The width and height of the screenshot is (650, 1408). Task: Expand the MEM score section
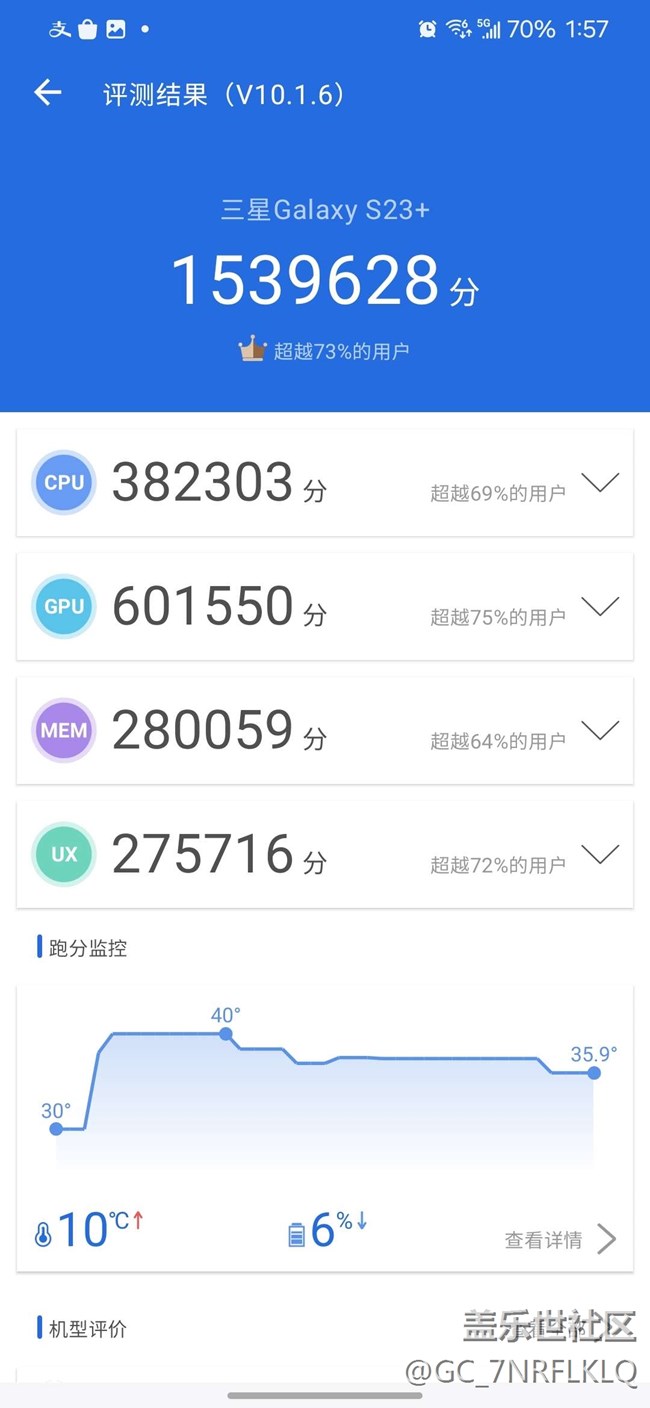600,731
